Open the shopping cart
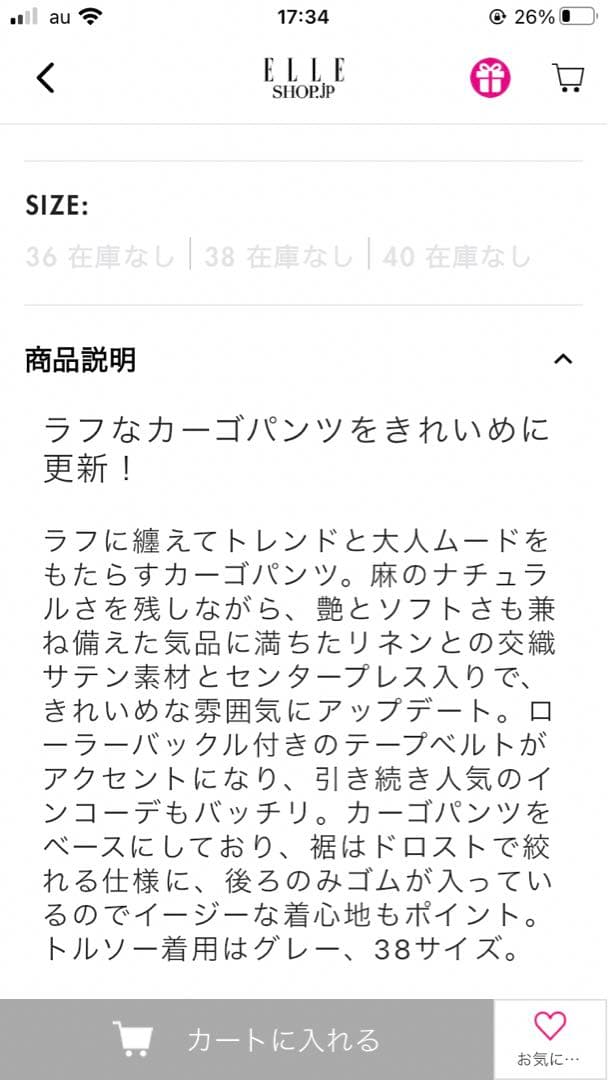Viewport: 608px width, 1080px height. (x=567, y=78)
